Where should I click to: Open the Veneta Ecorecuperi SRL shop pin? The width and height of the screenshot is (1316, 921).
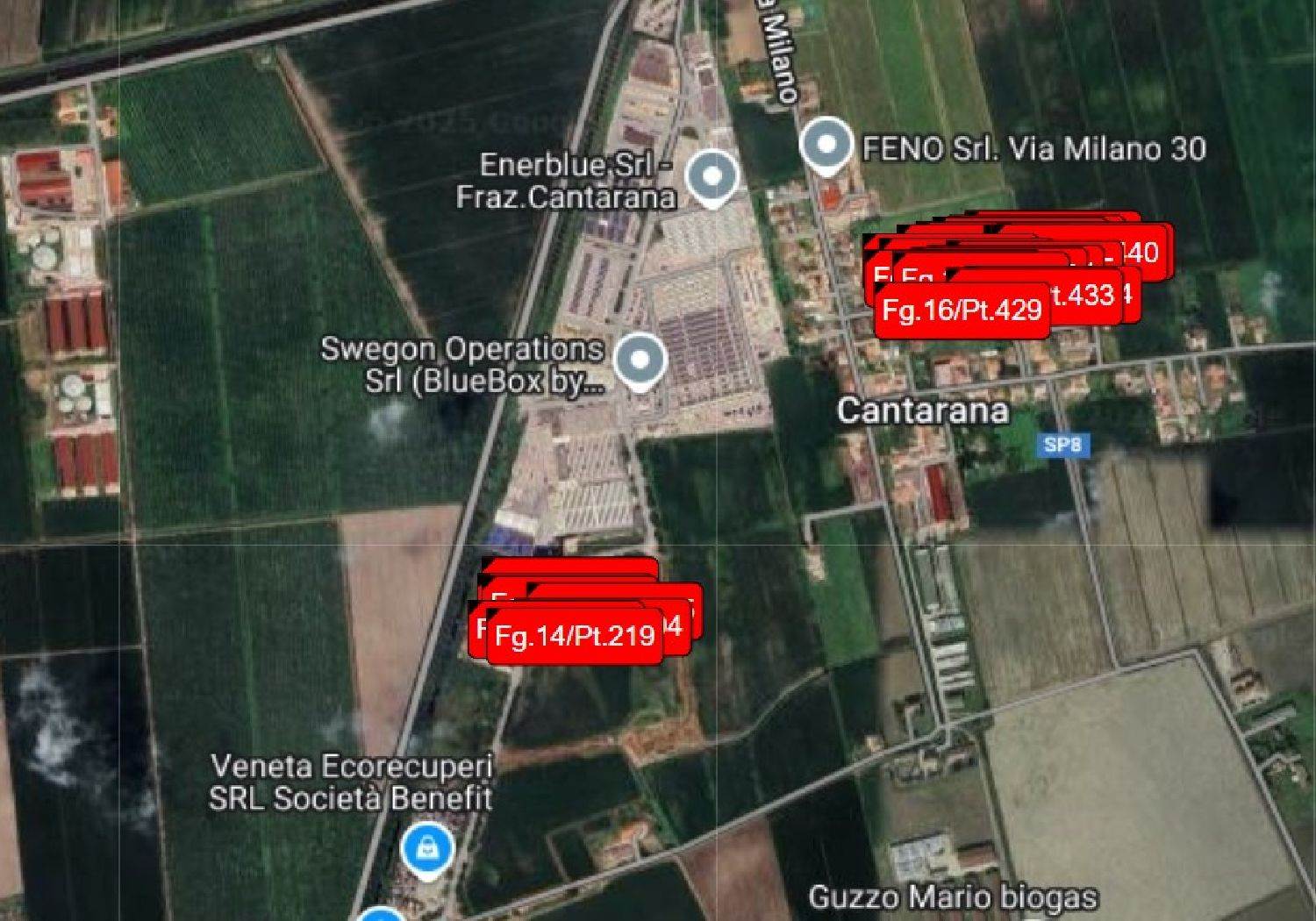tap(427, 850)
